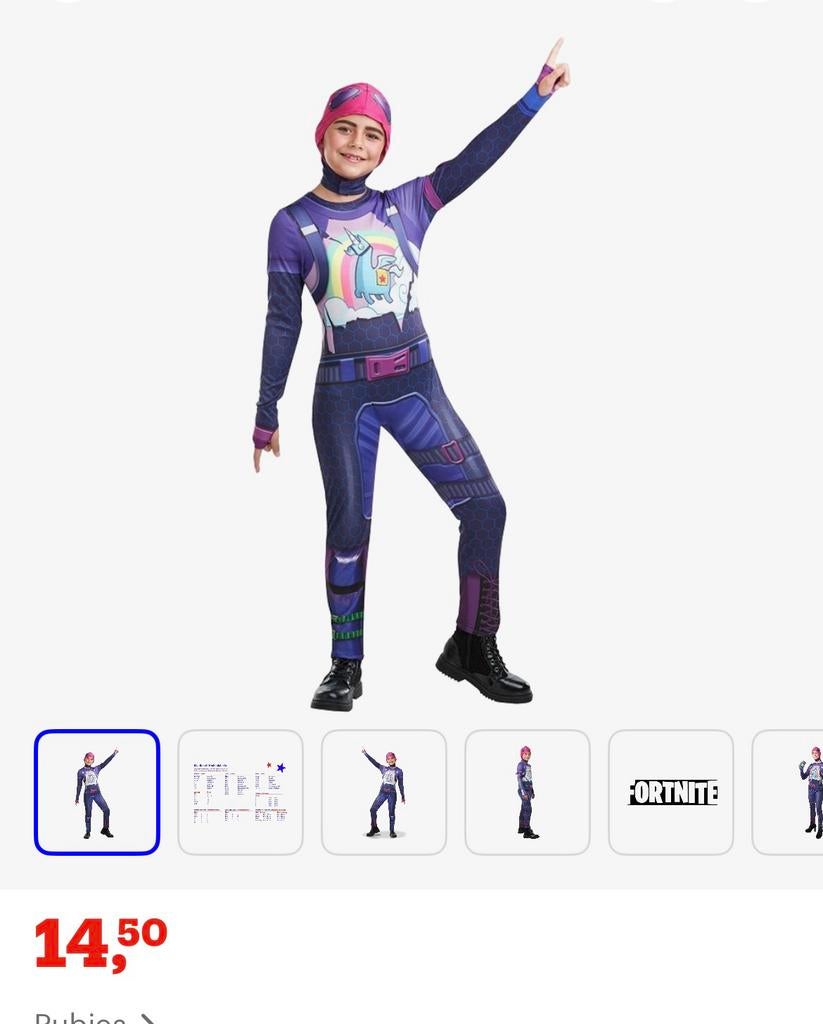Show the side-view costume thumbnail

tap(527, 792)
